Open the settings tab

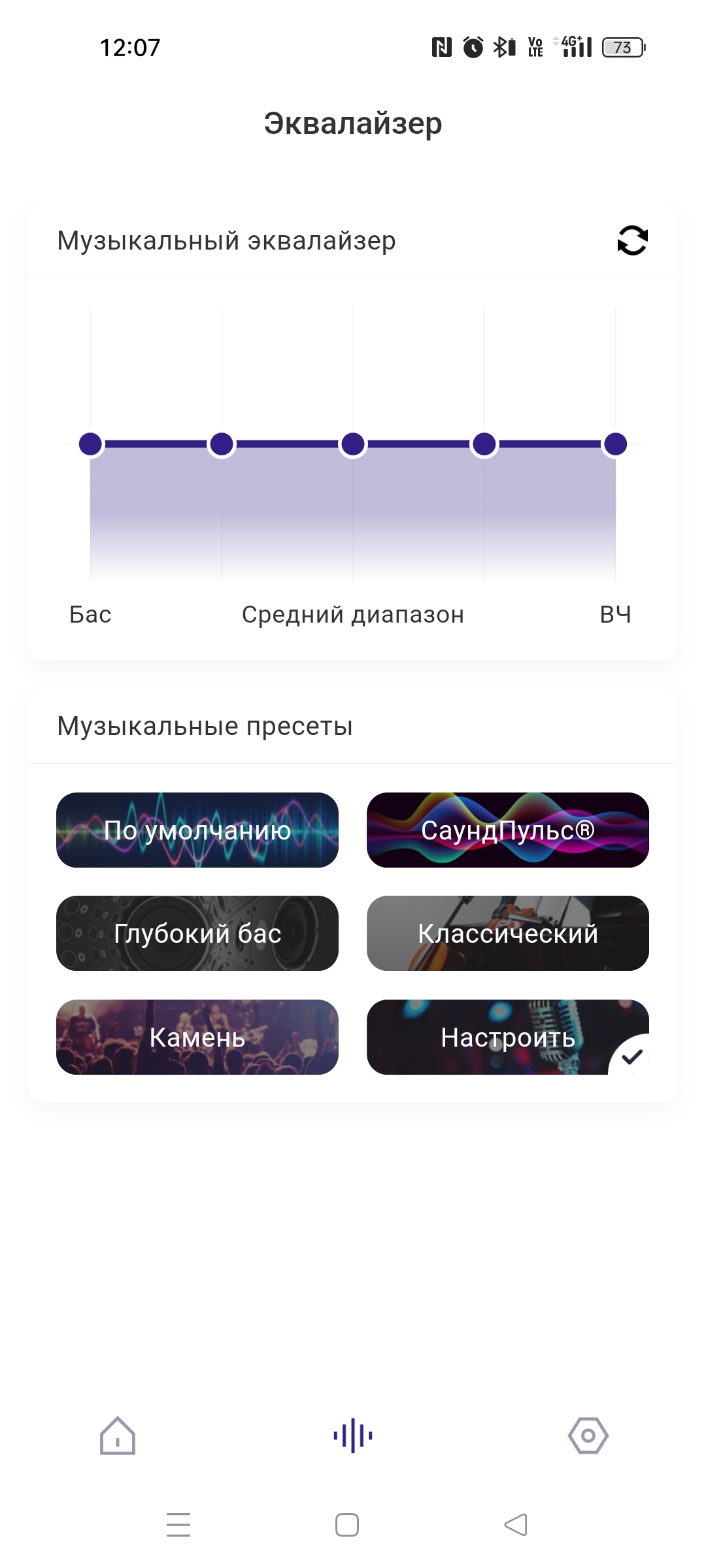(x=588, y=1436)
